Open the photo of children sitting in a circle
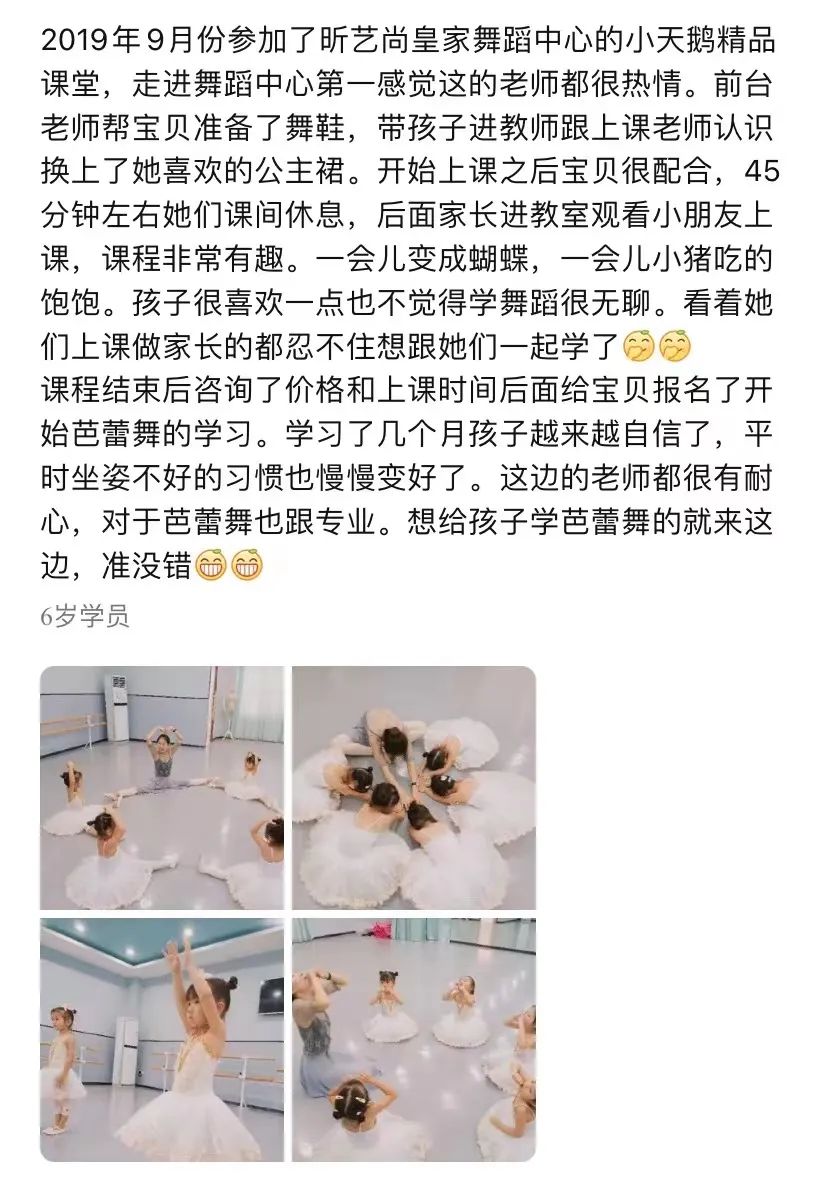 [161, 788]
